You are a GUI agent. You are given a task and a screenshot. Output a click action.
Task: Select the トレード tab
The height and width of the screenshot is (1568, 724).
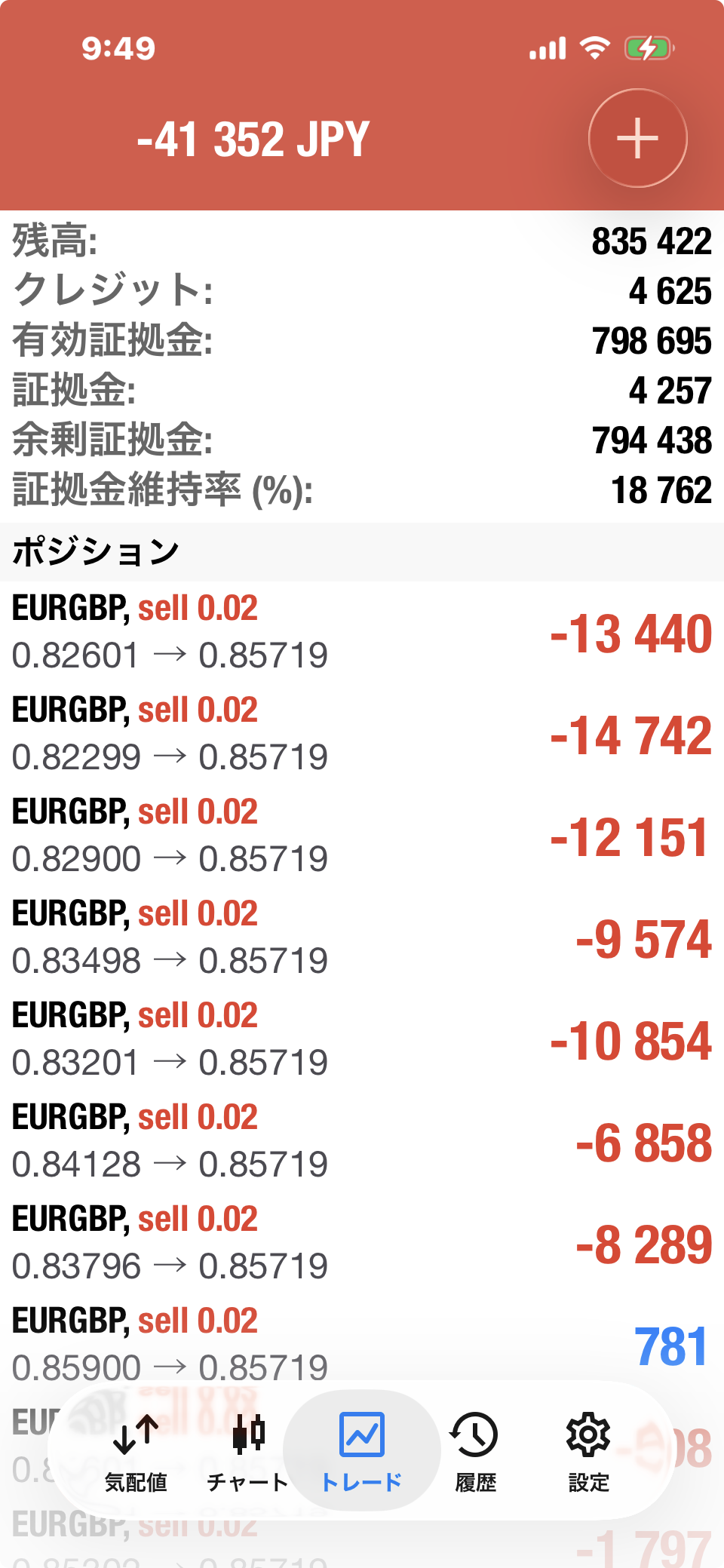pos(362,1450)
